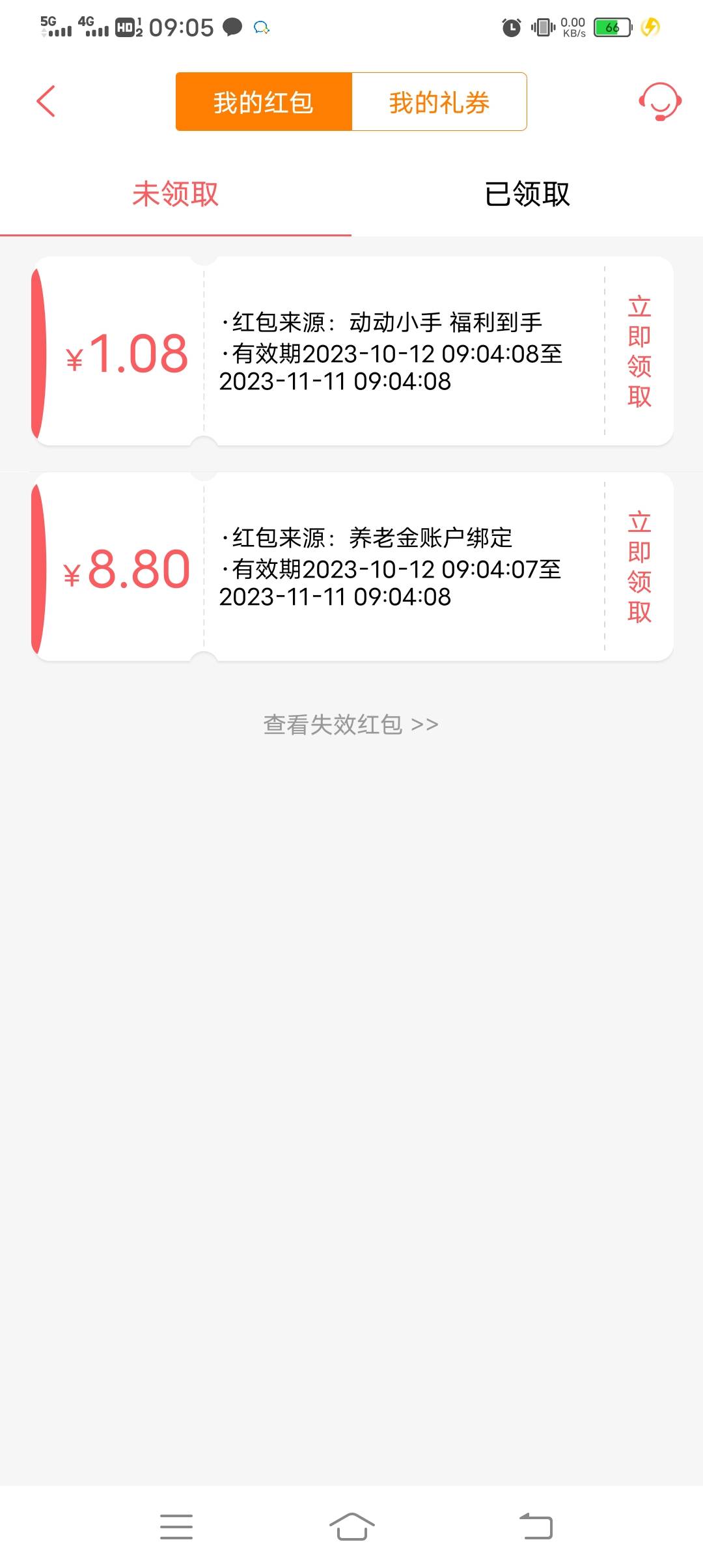Claim the ¥8.80 pension account red packet
Image resolution: width=703 pixels, height=1568 pixels.
pos(639,567)
